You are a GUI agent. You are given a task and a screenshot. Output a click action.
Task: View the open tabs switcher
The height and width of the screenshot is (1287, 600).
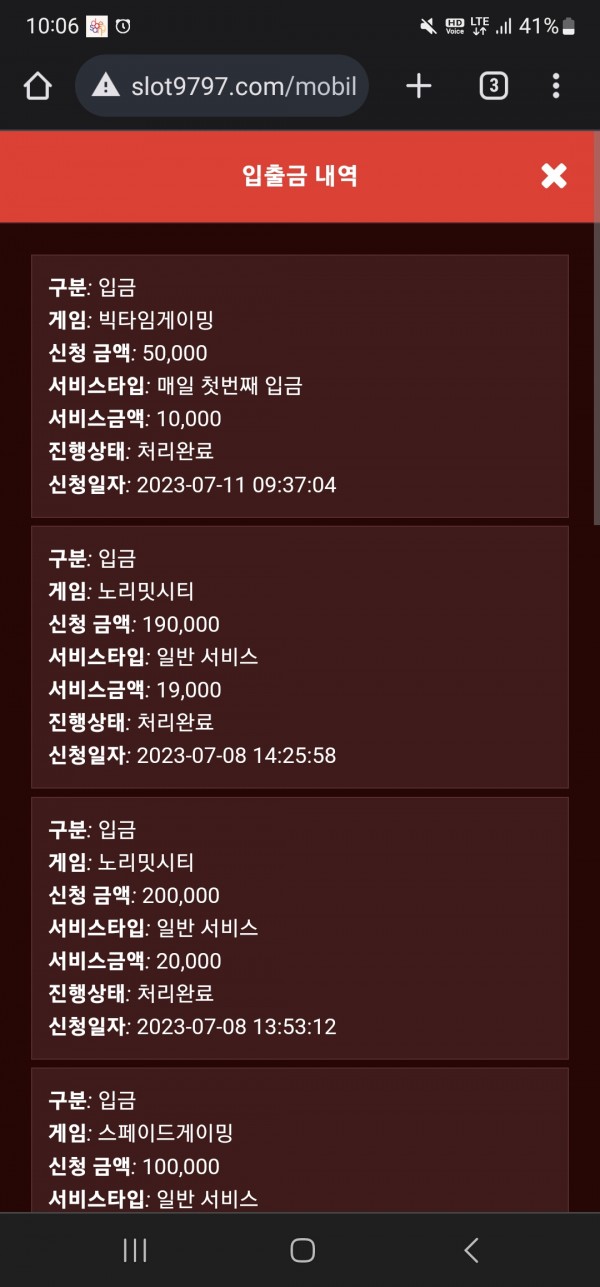pyautogui.click(x=492, y=87)
